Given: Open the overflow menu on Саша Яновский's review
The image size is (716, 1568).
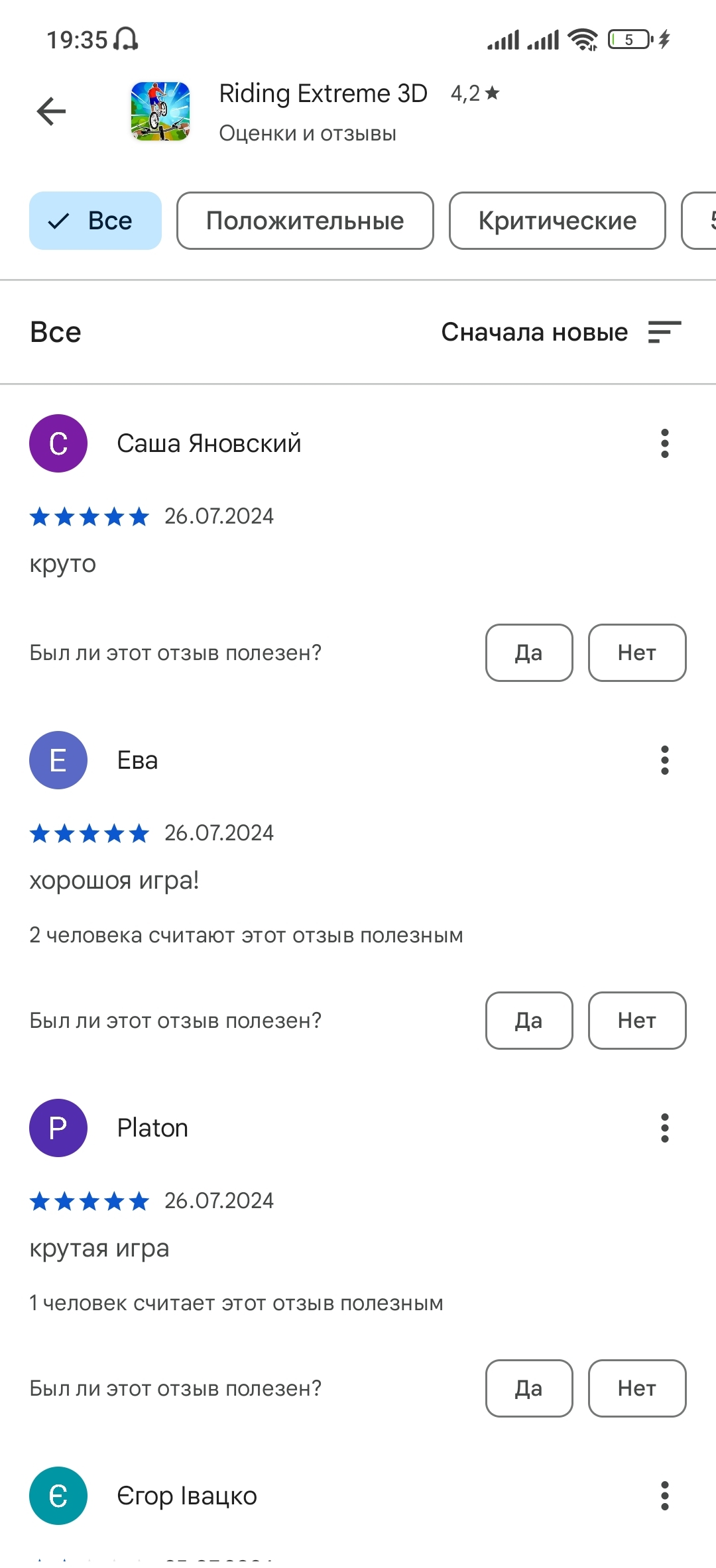Looking at the screenshot, I should pos(665,443).
